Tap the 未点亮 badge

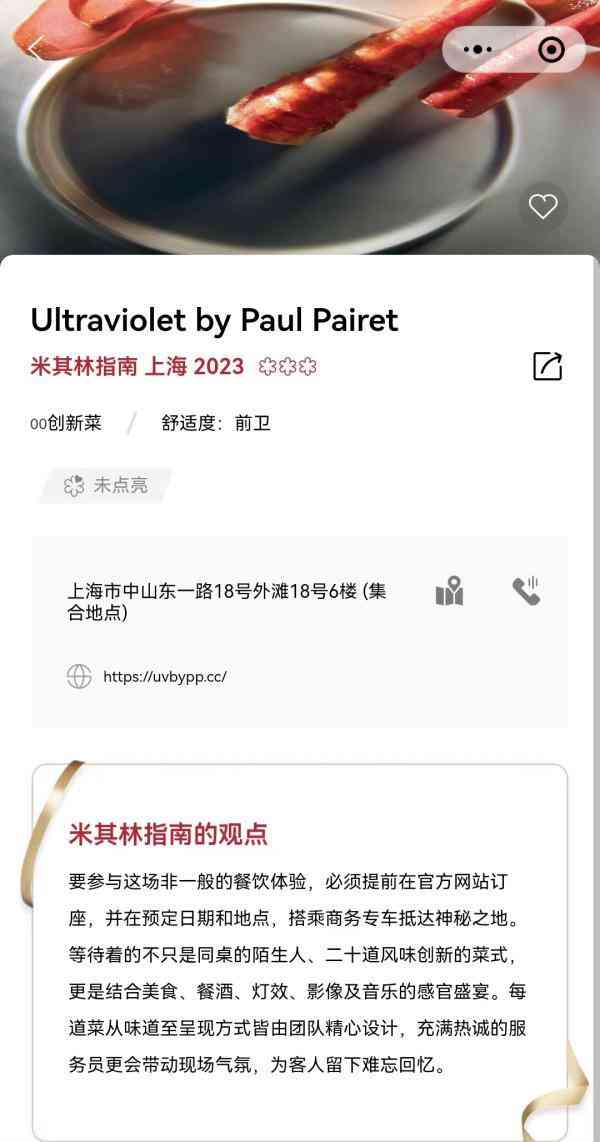106,485
